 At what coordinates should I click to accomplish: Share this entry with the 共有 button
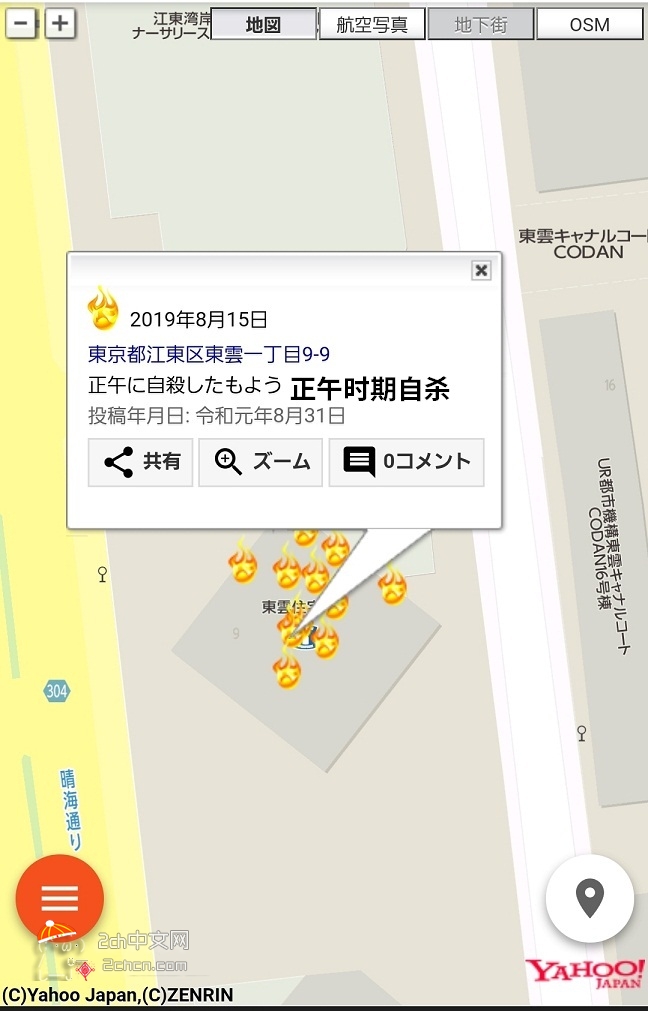[x=141, y=462]
